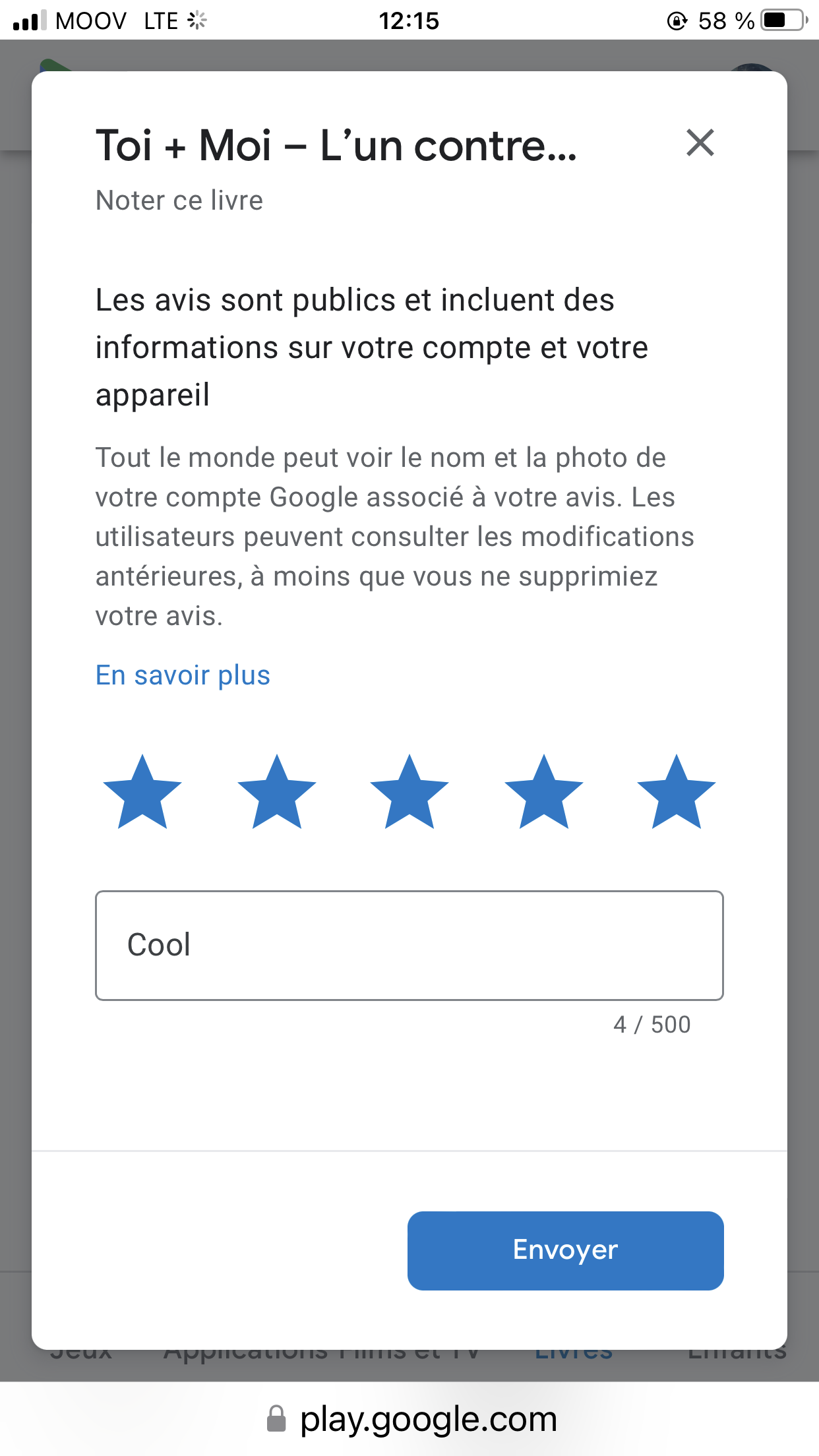Set rating to one star

142,793
